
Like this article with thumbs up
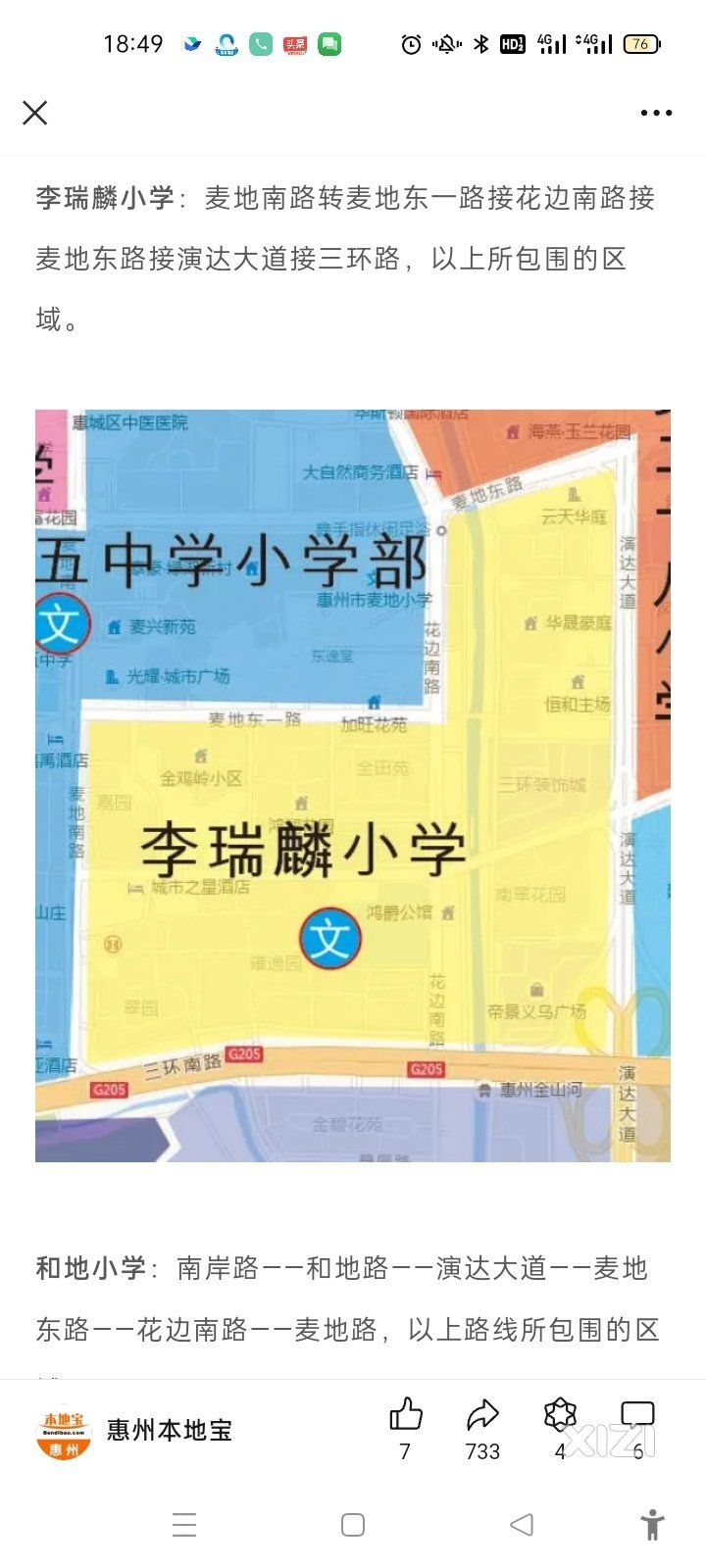(x=405, y=1416)
